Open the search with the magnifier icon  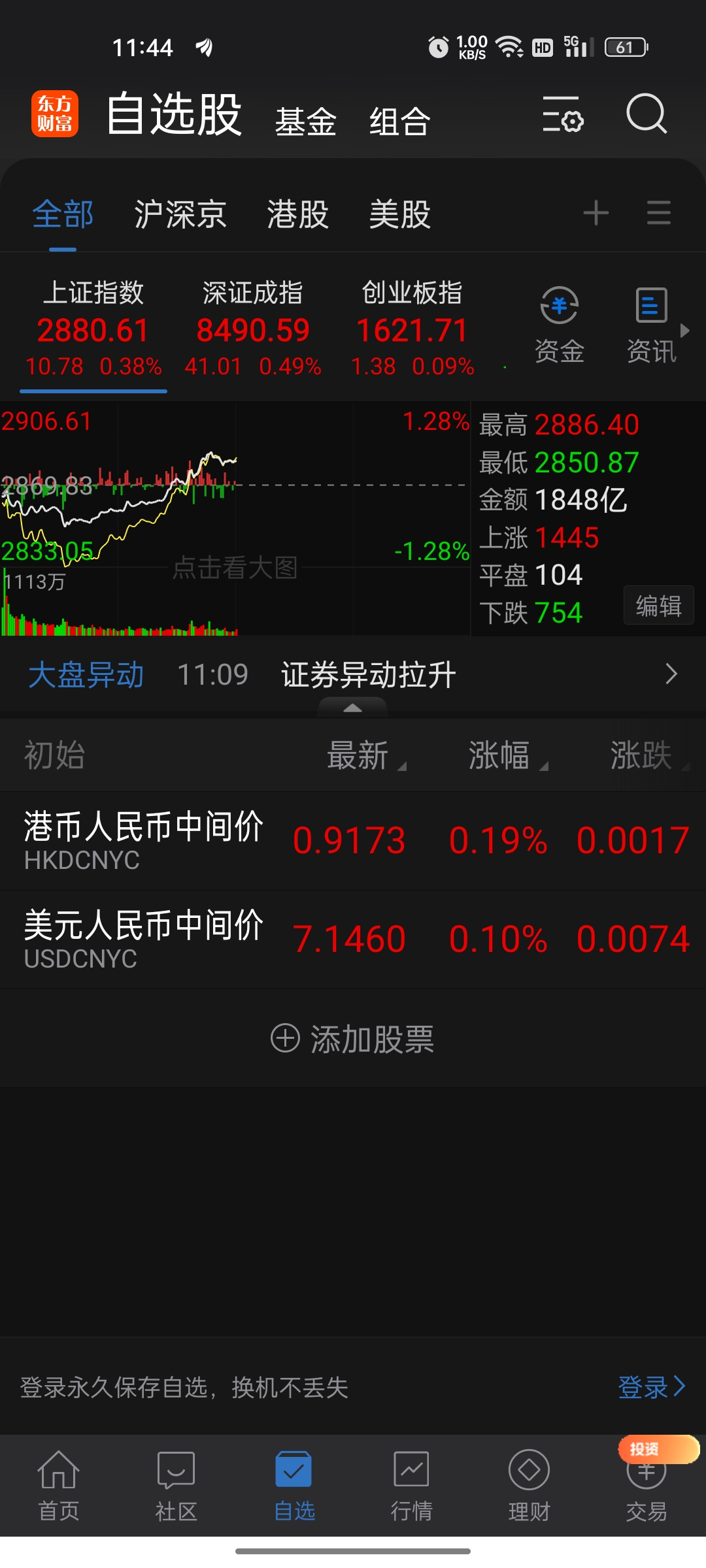[646, 115]
